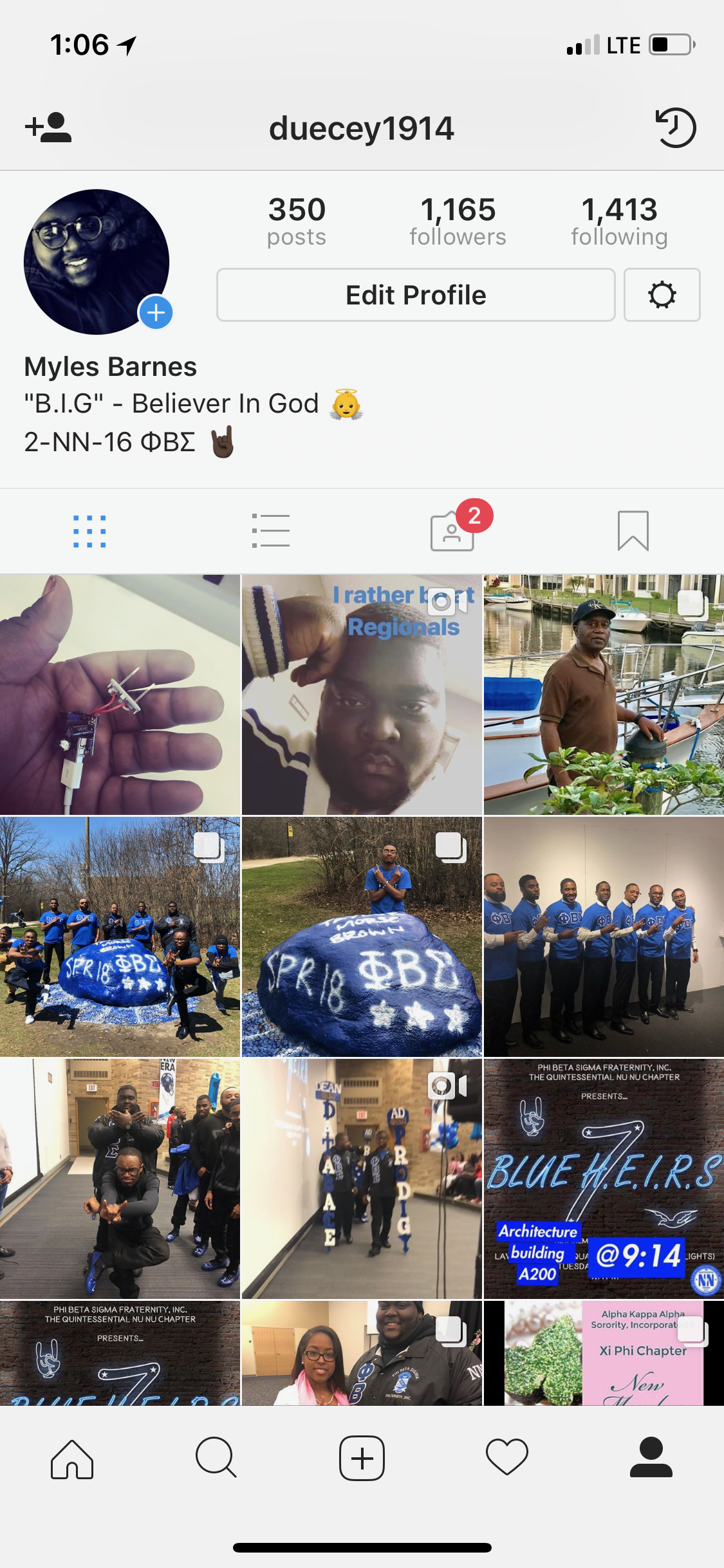Open the settings gear
The height and width of the screenshot is (1568, 724).
tap(662, 295)
